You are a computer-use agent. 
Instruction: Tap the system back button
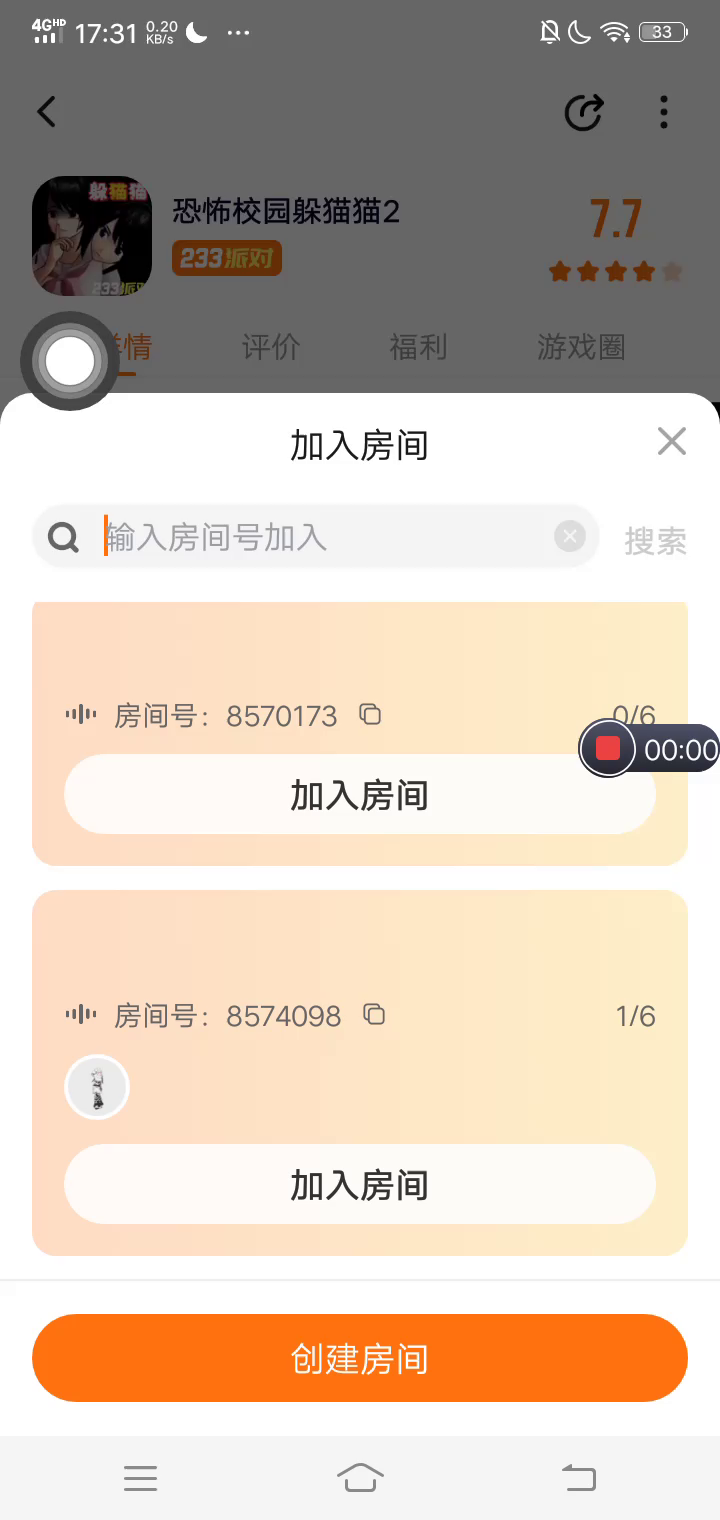tap(578, 1477)
